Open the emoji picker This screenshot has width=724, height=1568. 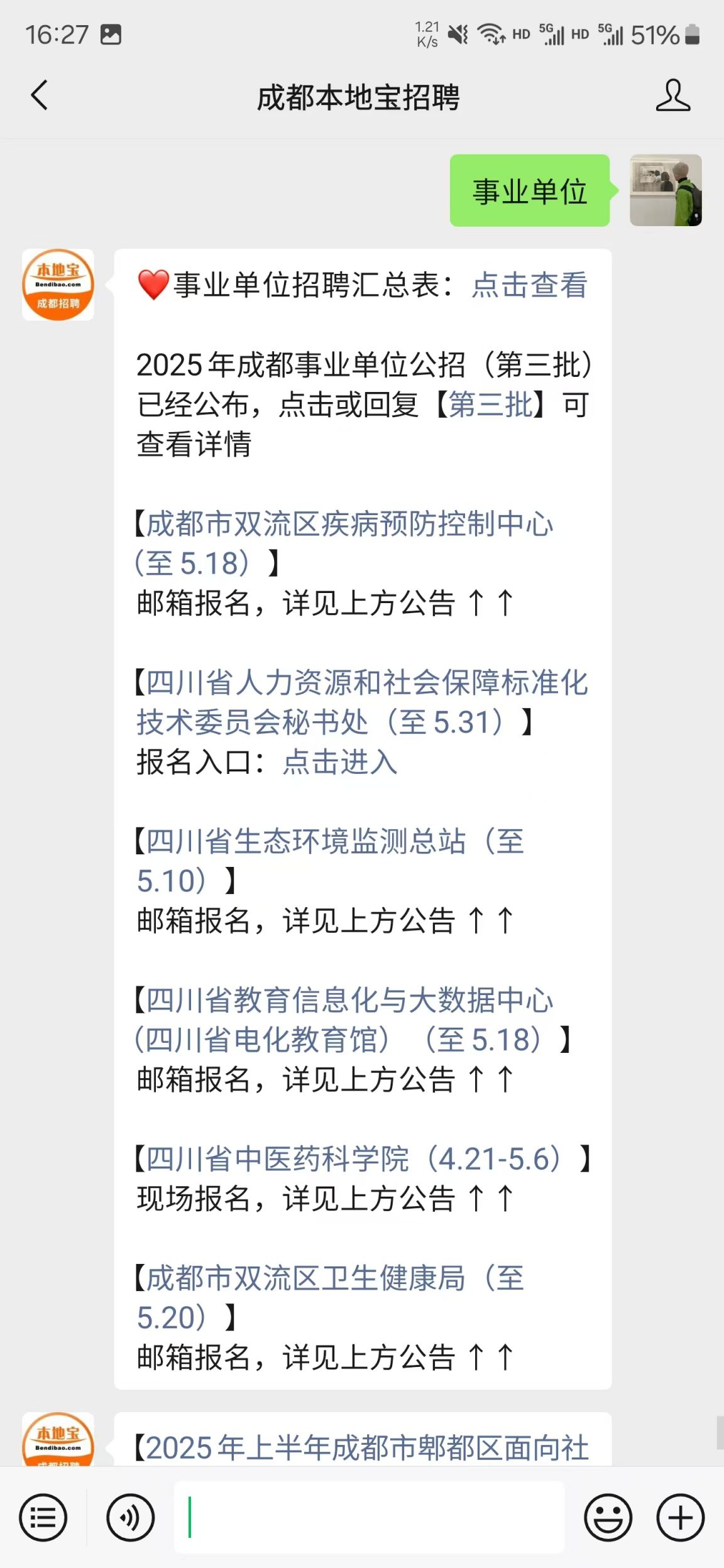(x=608, y=1518)
